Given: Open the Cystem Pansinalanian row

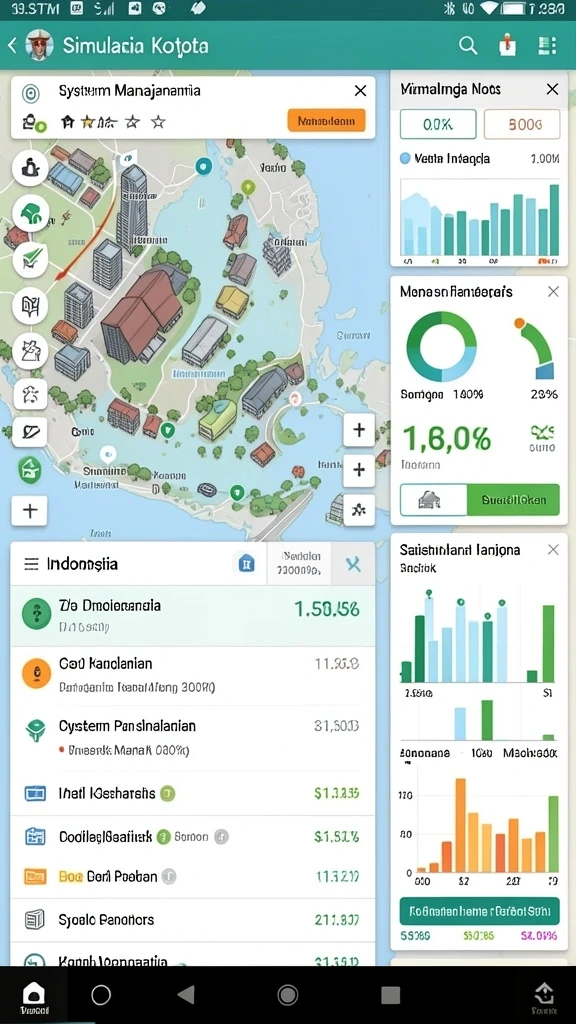Looking at the screenshot, I should [193, 738].
